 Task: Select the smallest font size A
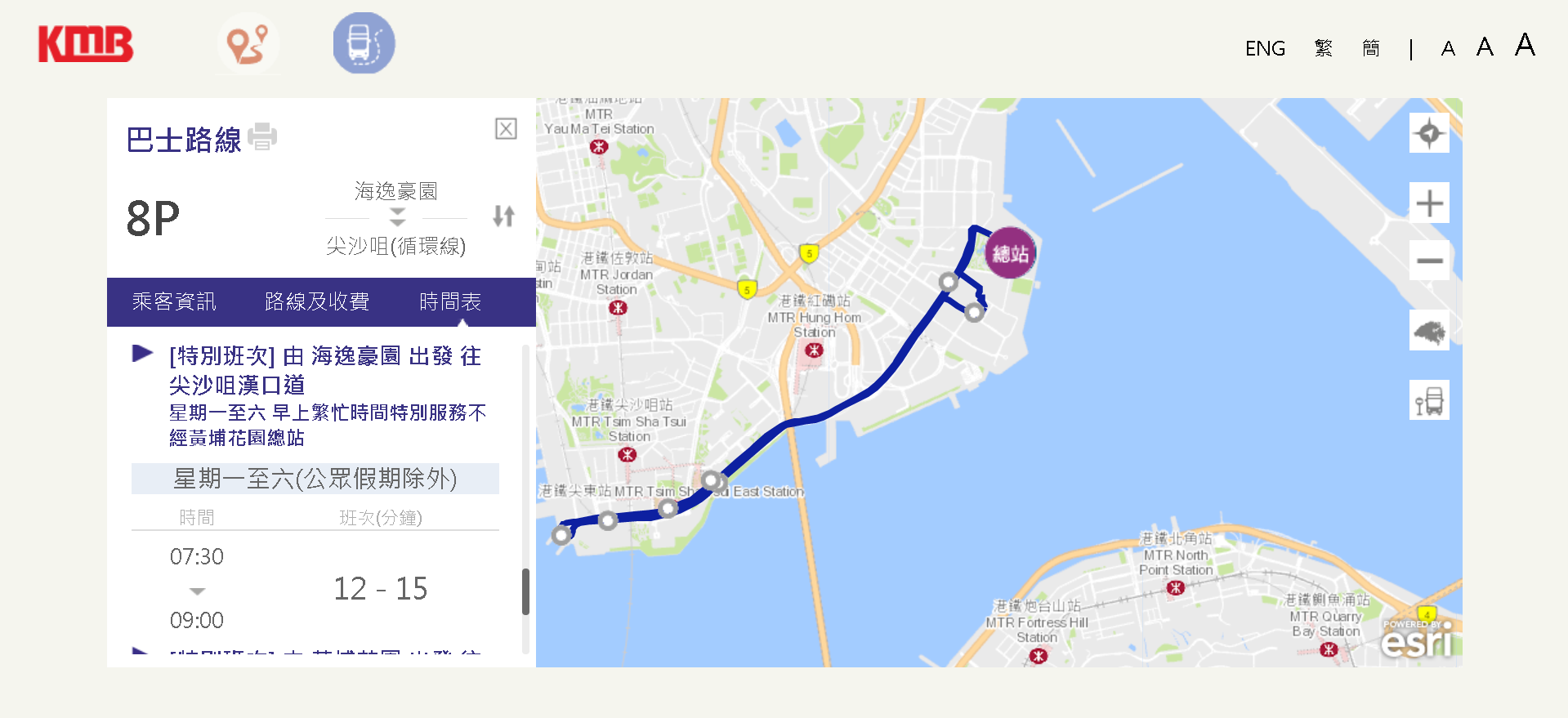click(x=1448, y=49)
